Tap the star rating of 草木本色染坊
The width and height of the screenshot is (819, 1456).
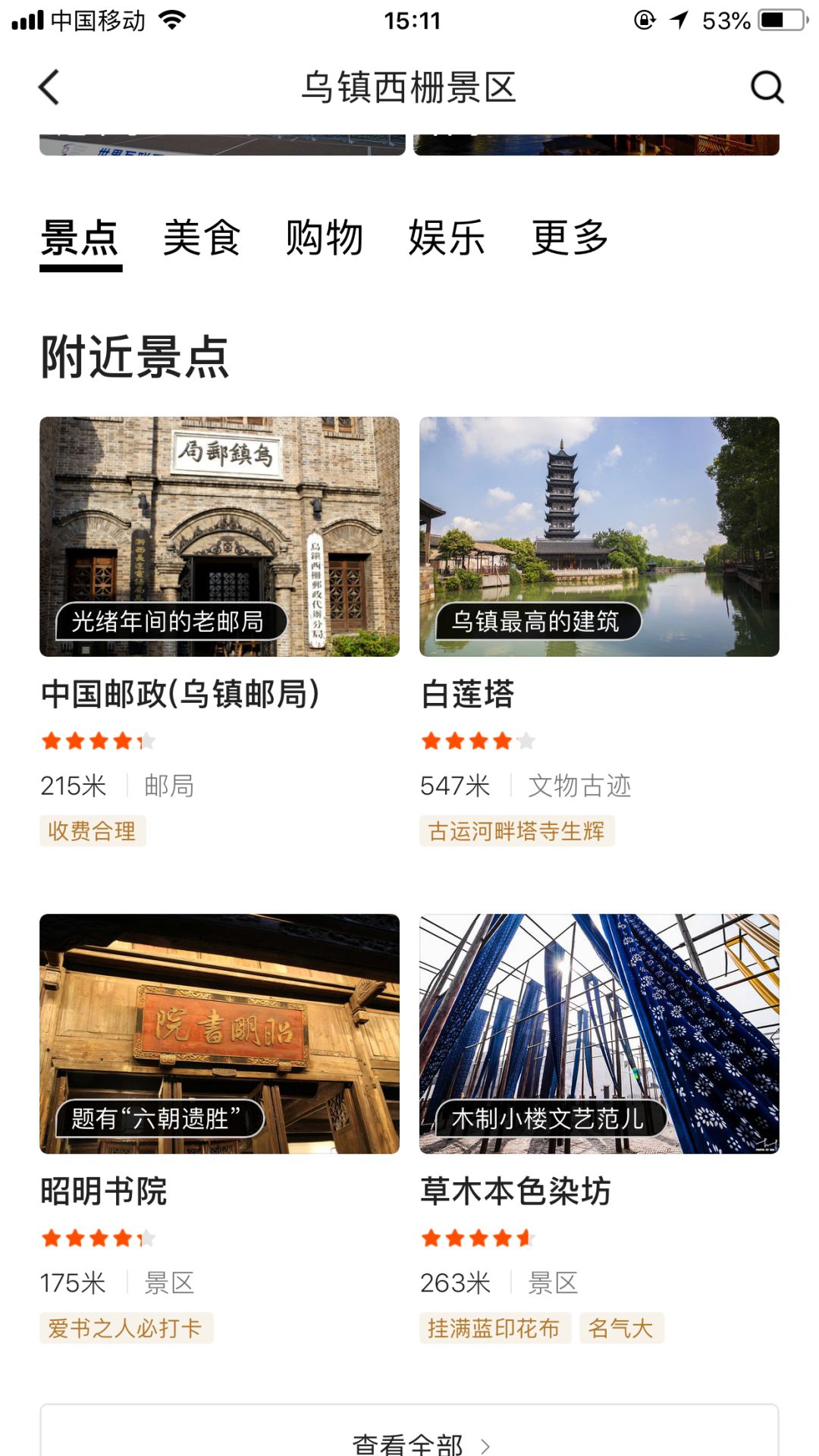pyautogui.click(x=475, y=1237)
